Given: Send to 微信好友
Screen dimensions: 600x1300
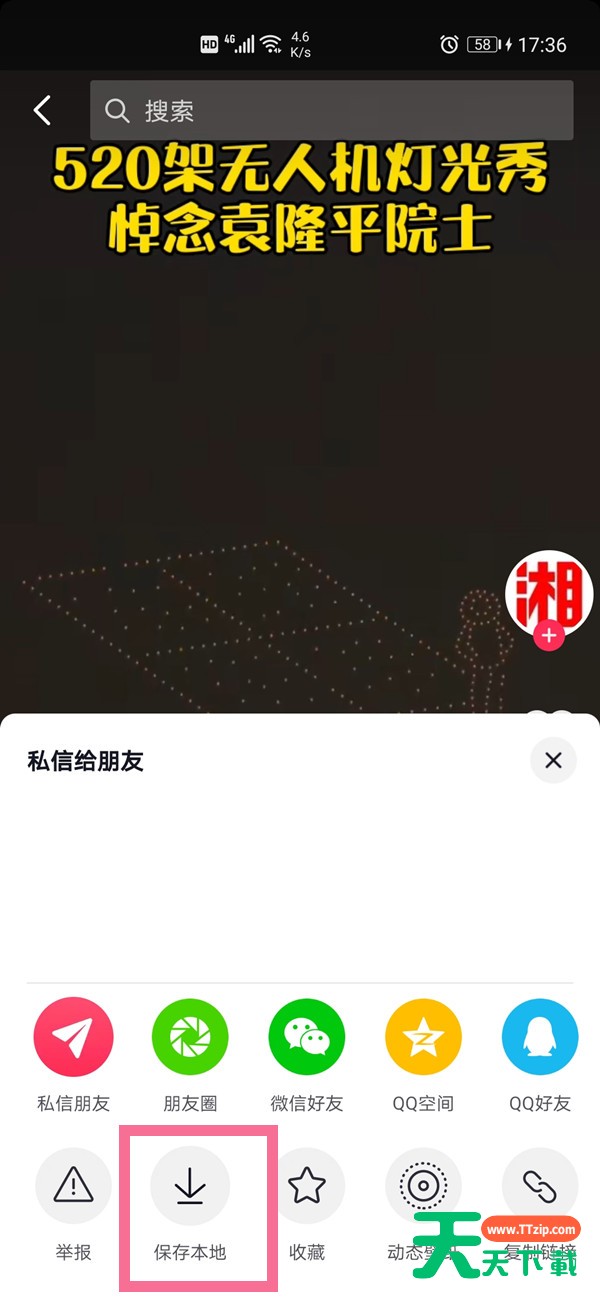Looking at the screenshot, I should [307, 1036].
